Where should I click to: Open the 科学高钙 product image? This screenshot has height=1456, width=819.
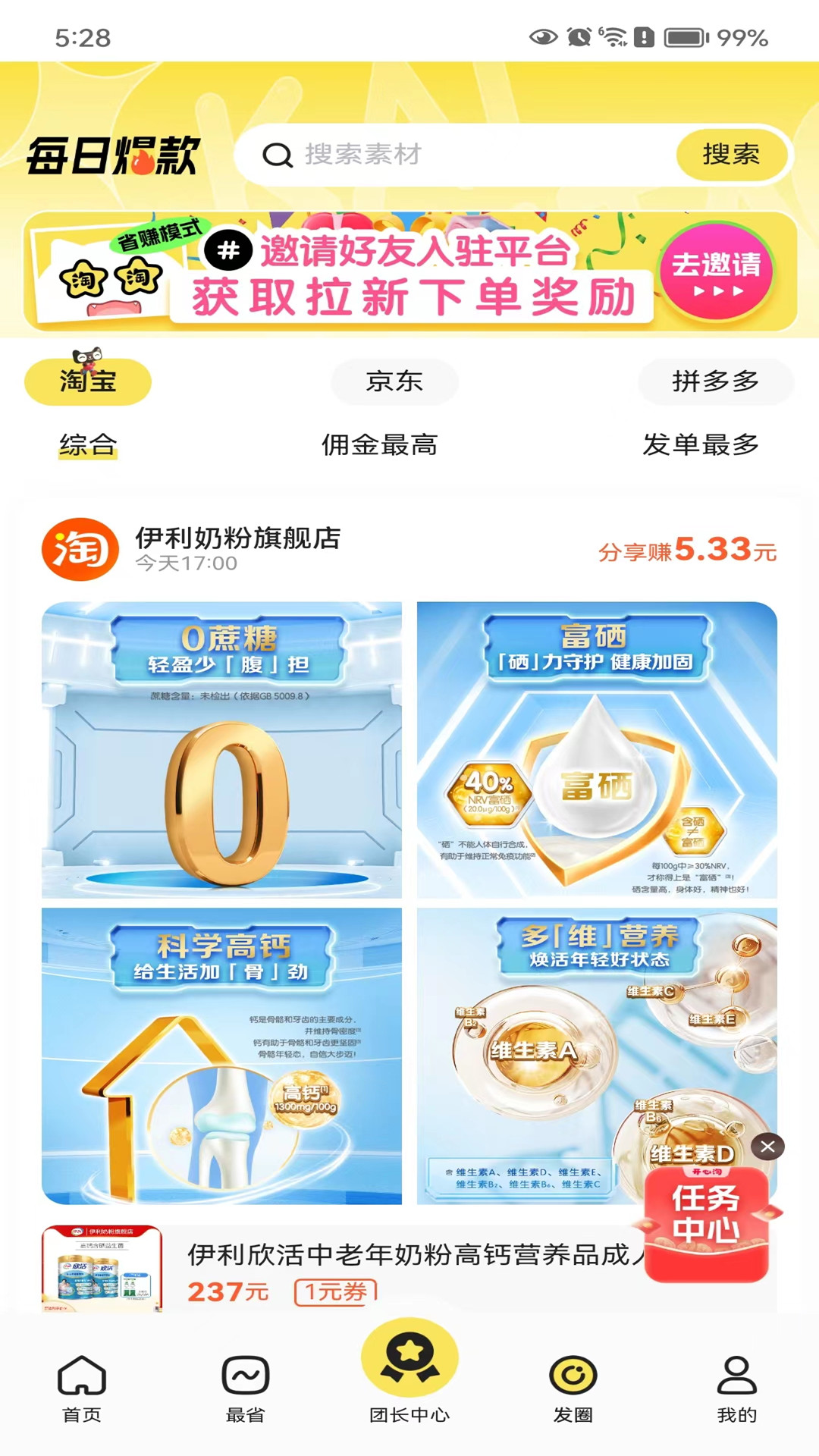221,1056
